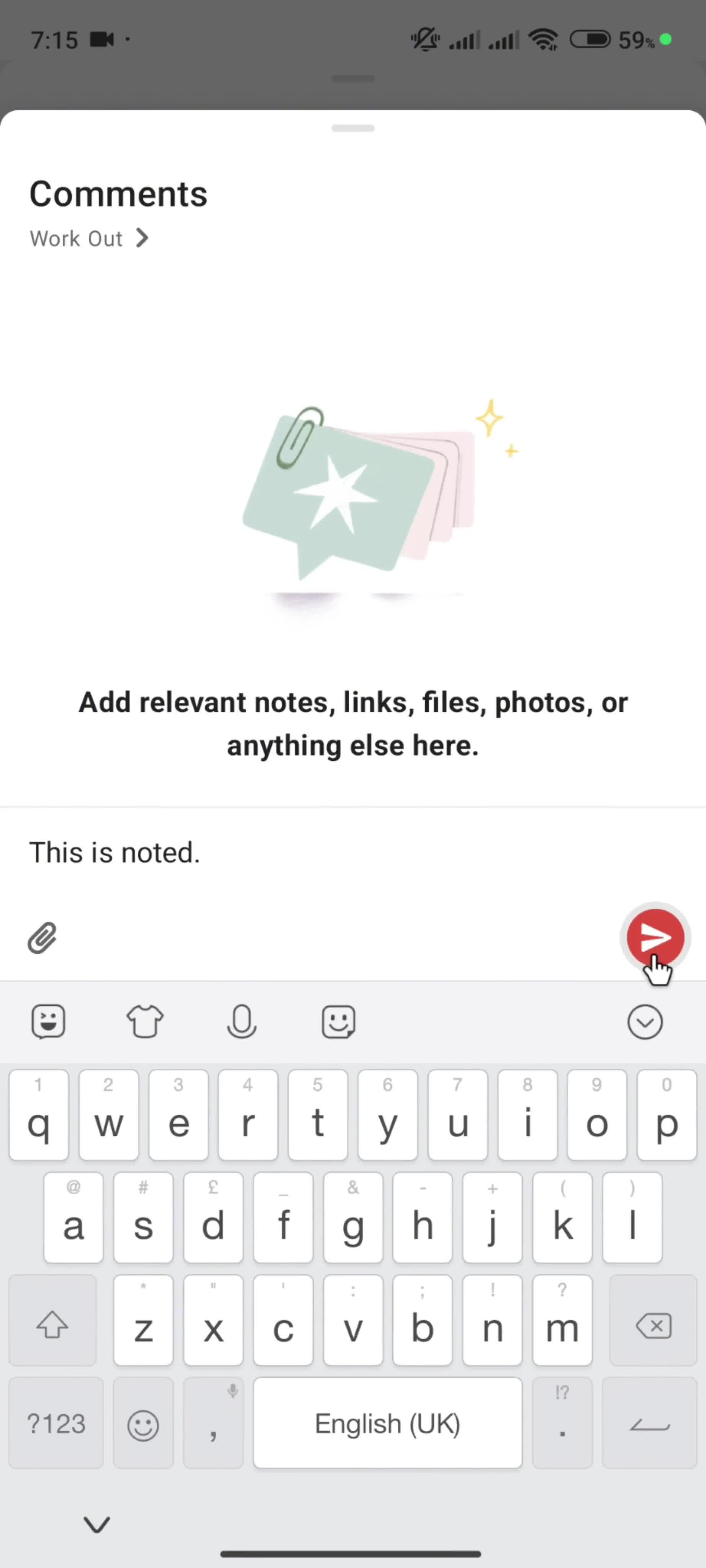Send the comment with the red arrow
Image resolution: width=706 pixels, height=1568 pixels.
tap(655, 938)
